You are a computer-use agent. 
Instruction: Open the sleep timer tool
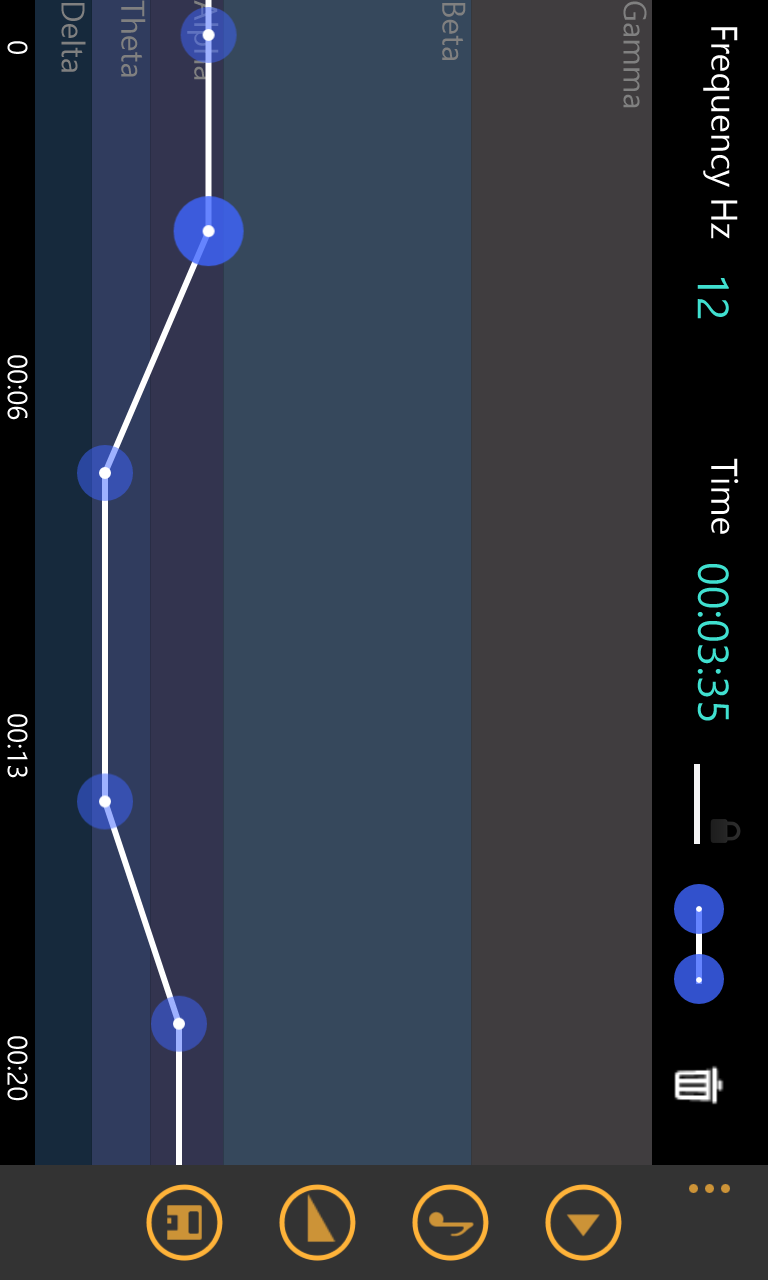click(x=450, y=1222)
